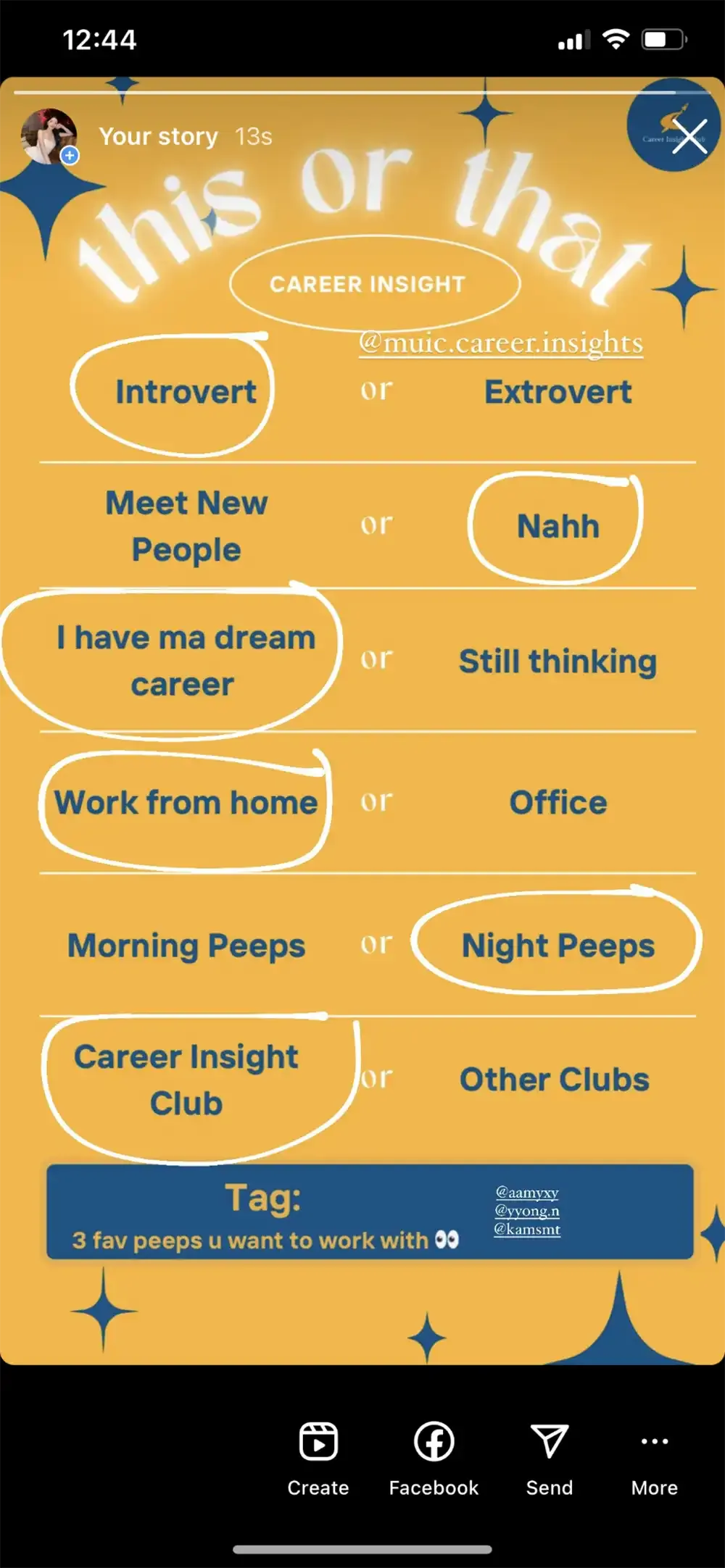Create a reel from this story

click(318, 1456)
